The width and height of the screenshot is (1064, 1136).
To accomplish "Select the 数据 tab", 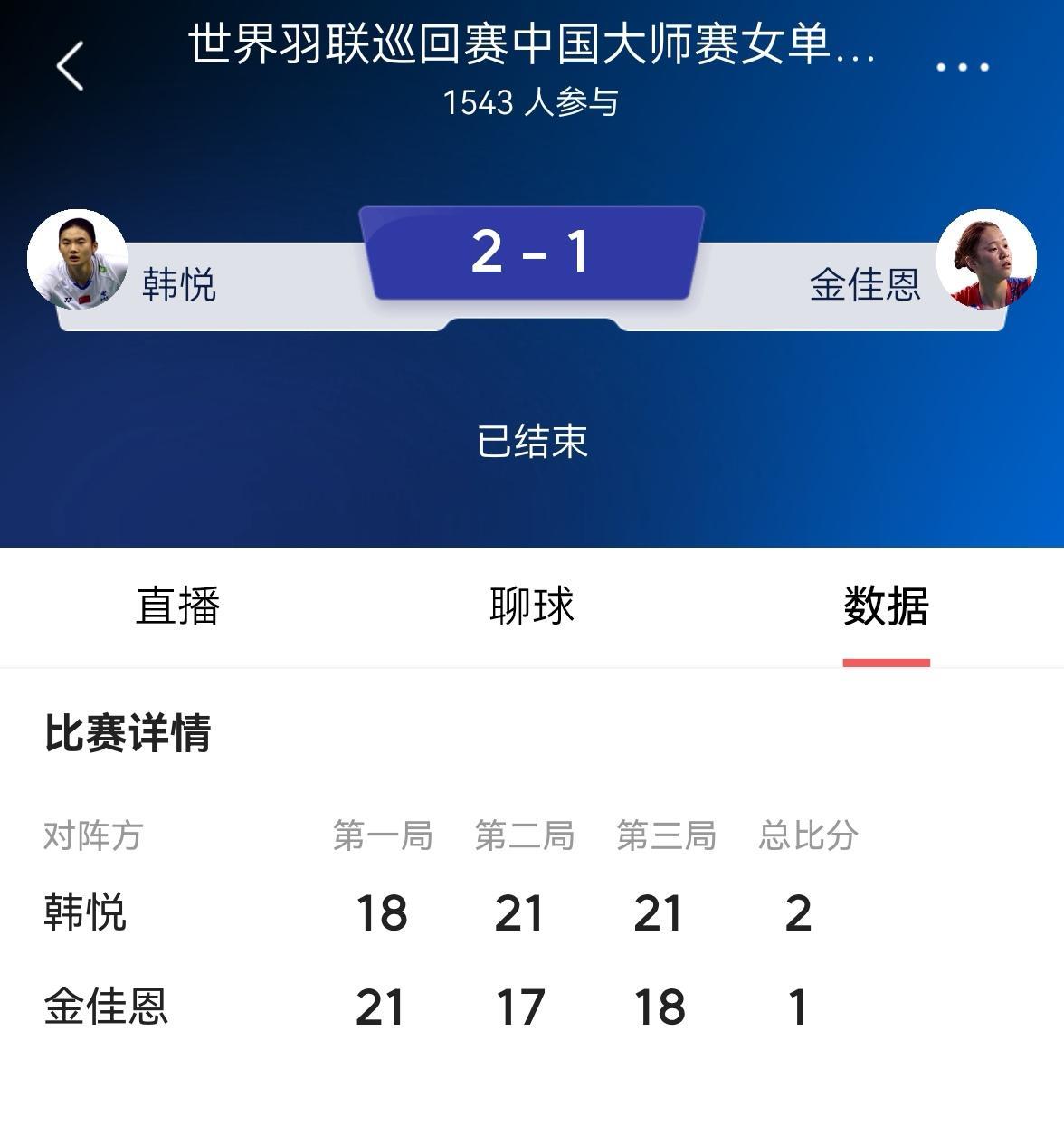I will (x=886, y=606).
